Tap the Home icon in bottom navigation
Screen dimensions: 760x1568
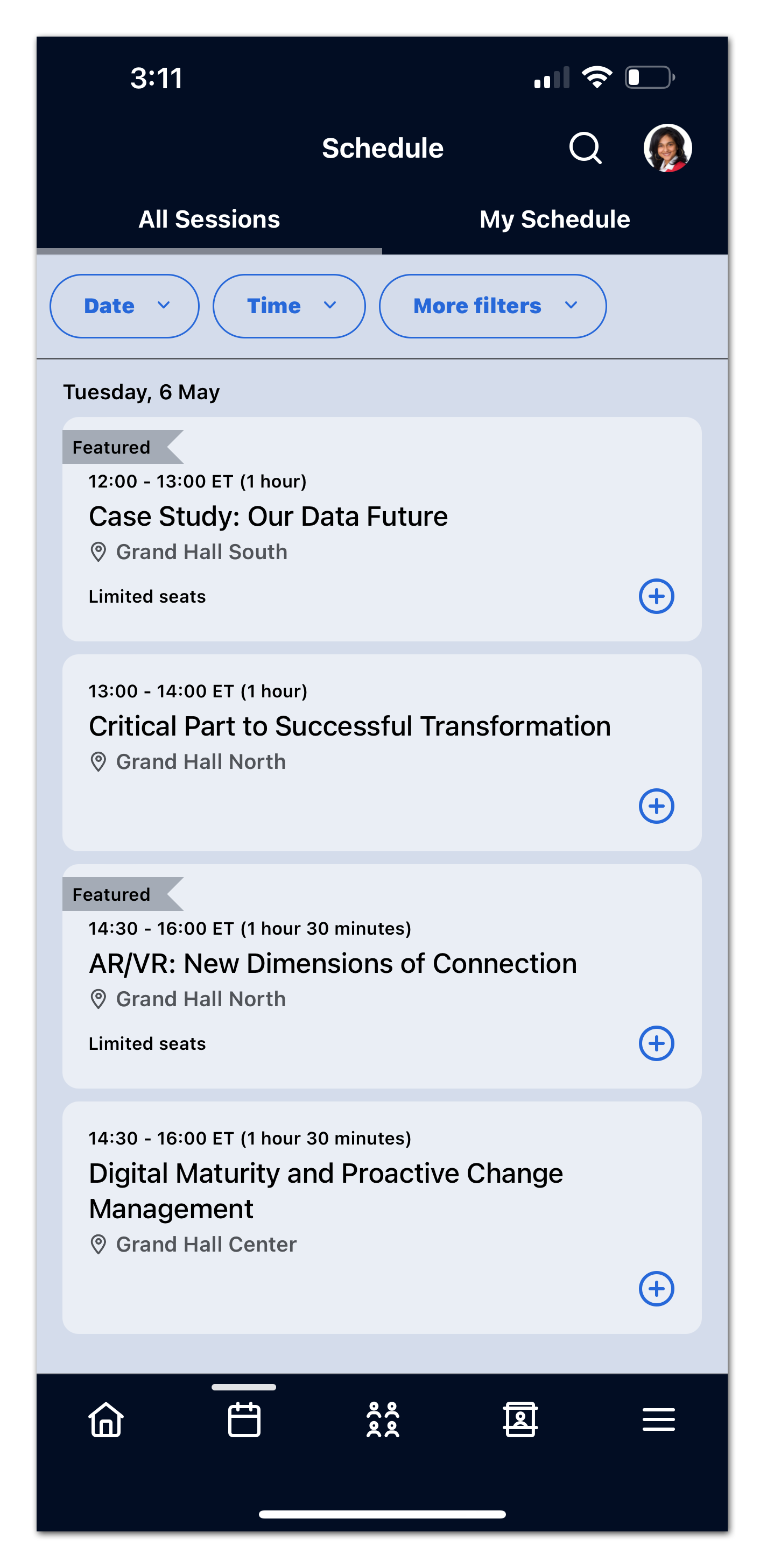(106, 1420)
